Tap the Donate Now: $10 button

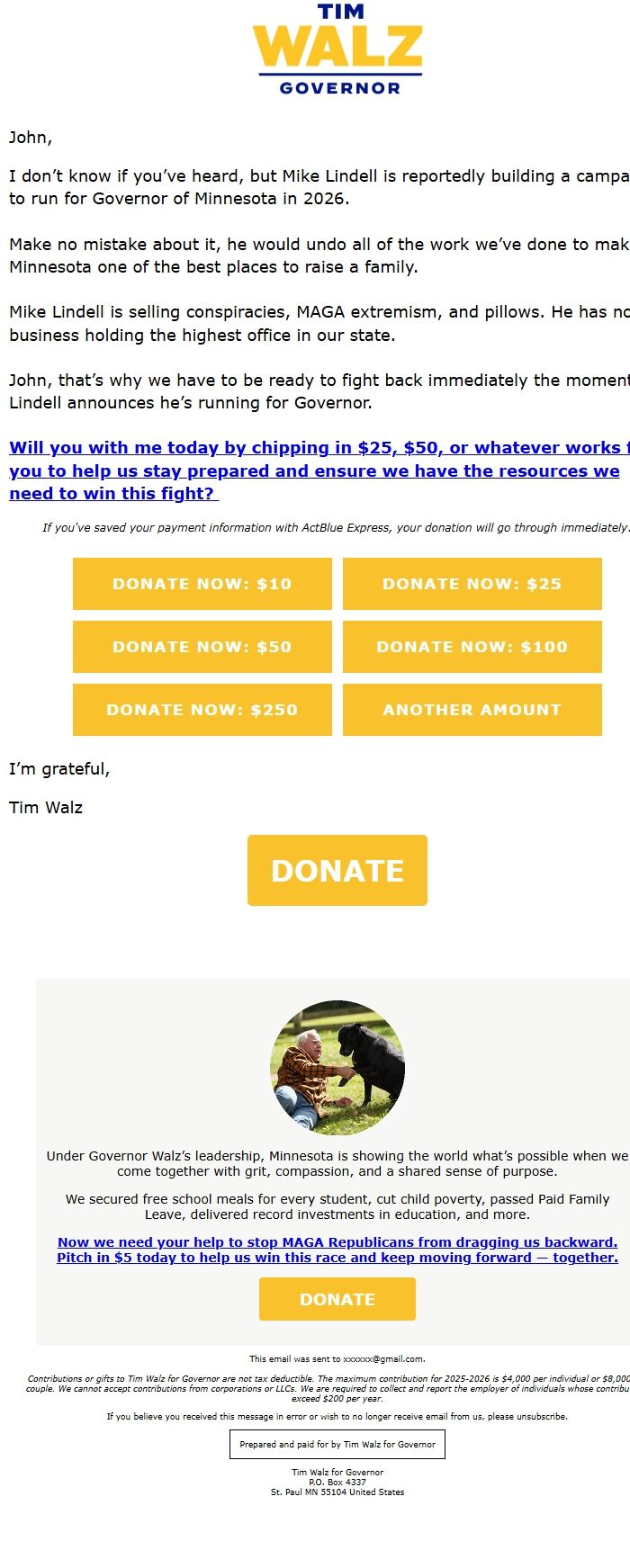click(x=202, y=584)
